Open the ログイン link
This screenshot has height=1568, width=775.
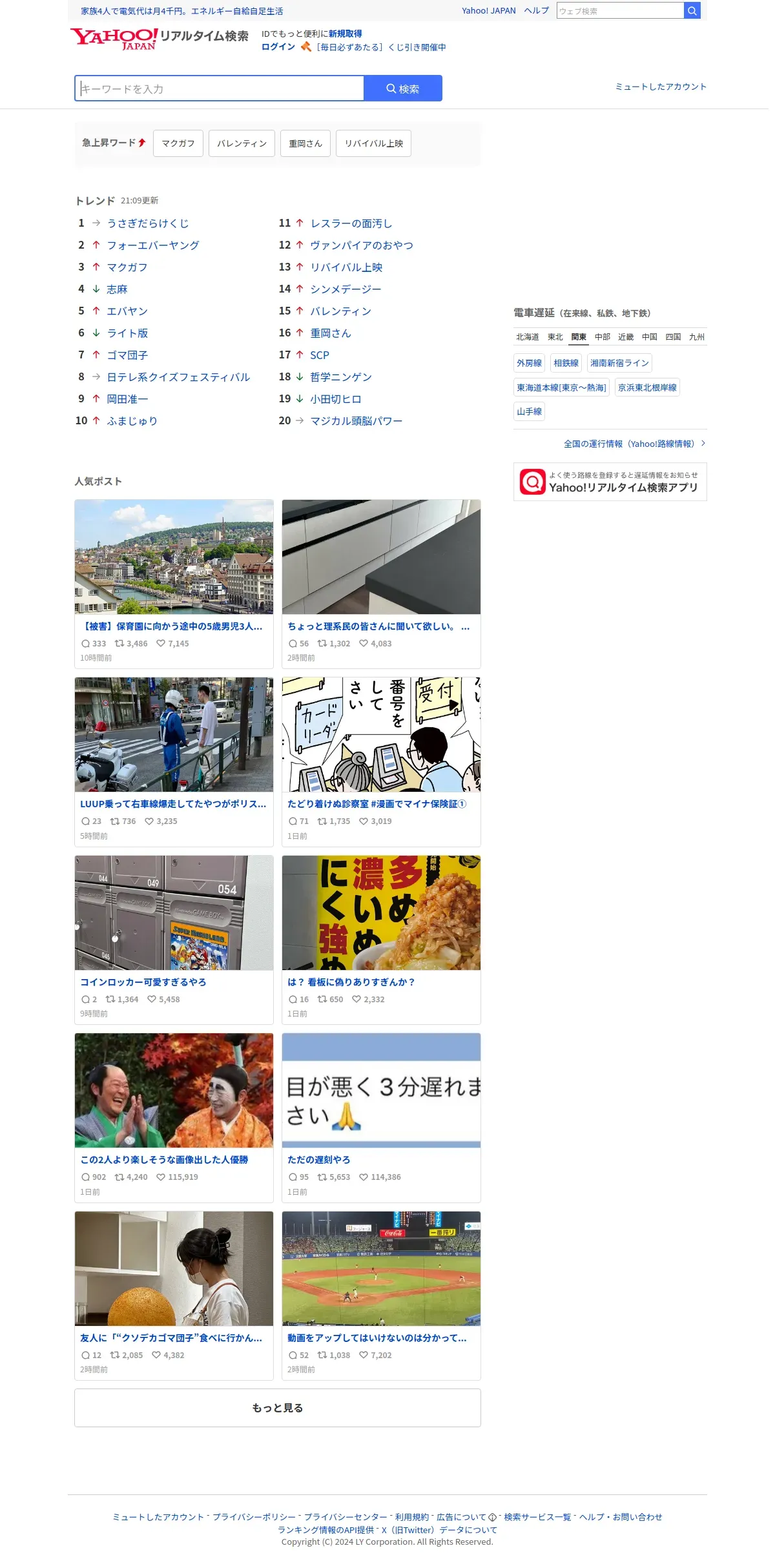278,47
